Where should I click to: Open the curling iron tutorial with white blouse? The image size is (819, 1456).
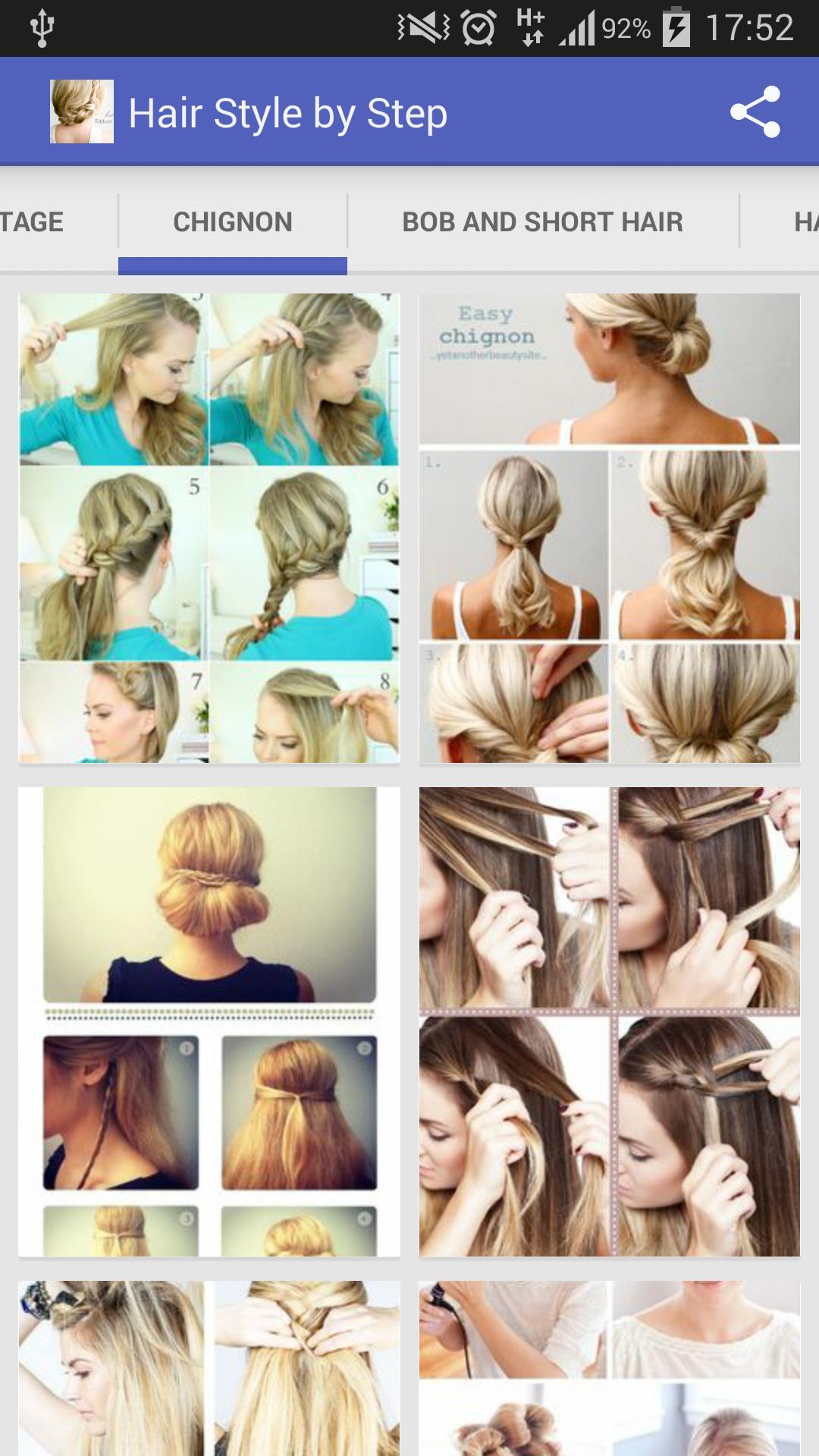click(610, 1368)
